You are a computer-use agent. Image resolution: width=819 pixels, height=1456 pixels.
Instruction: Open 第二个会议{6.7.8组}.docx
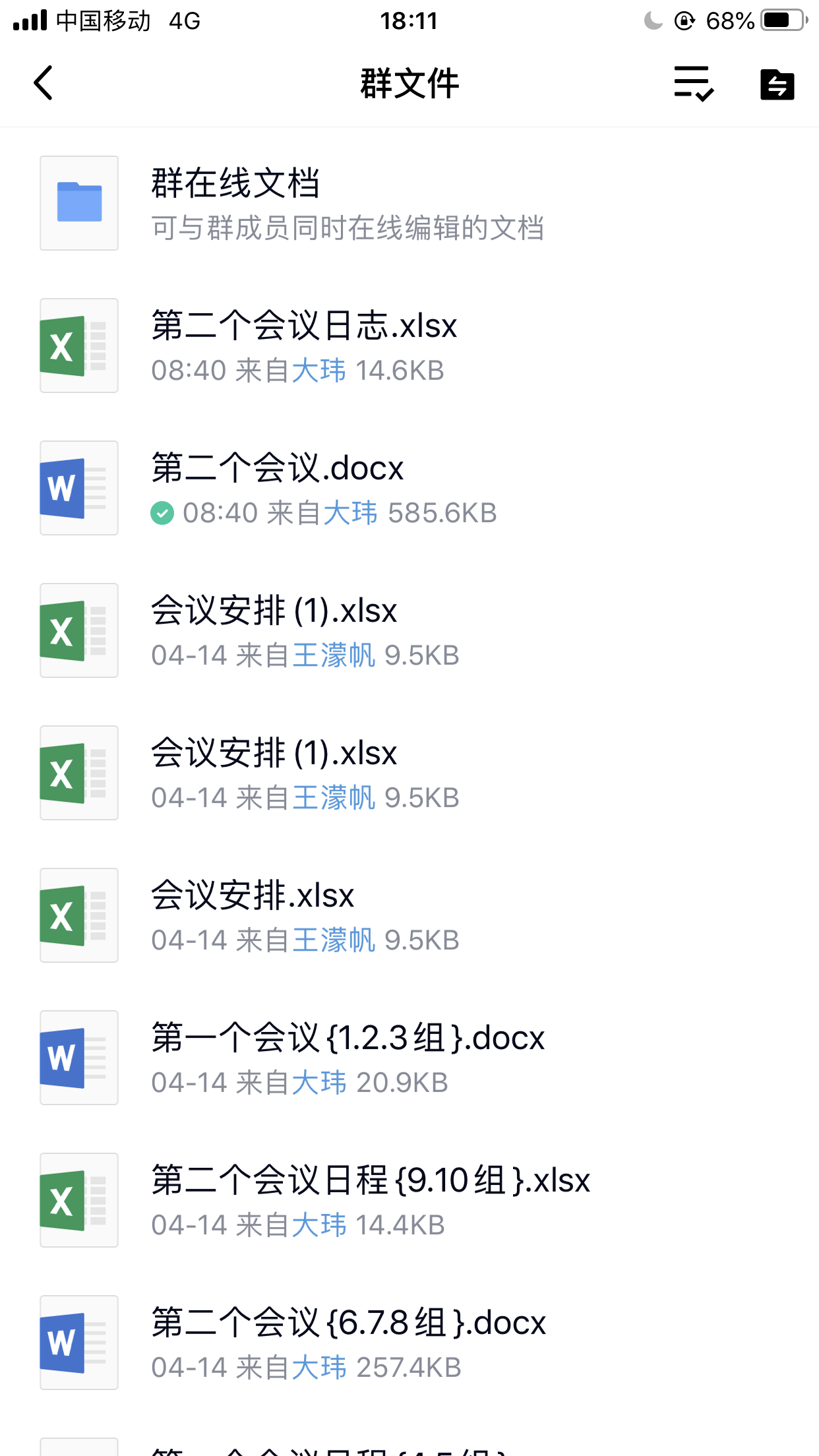click(409, 1343)
